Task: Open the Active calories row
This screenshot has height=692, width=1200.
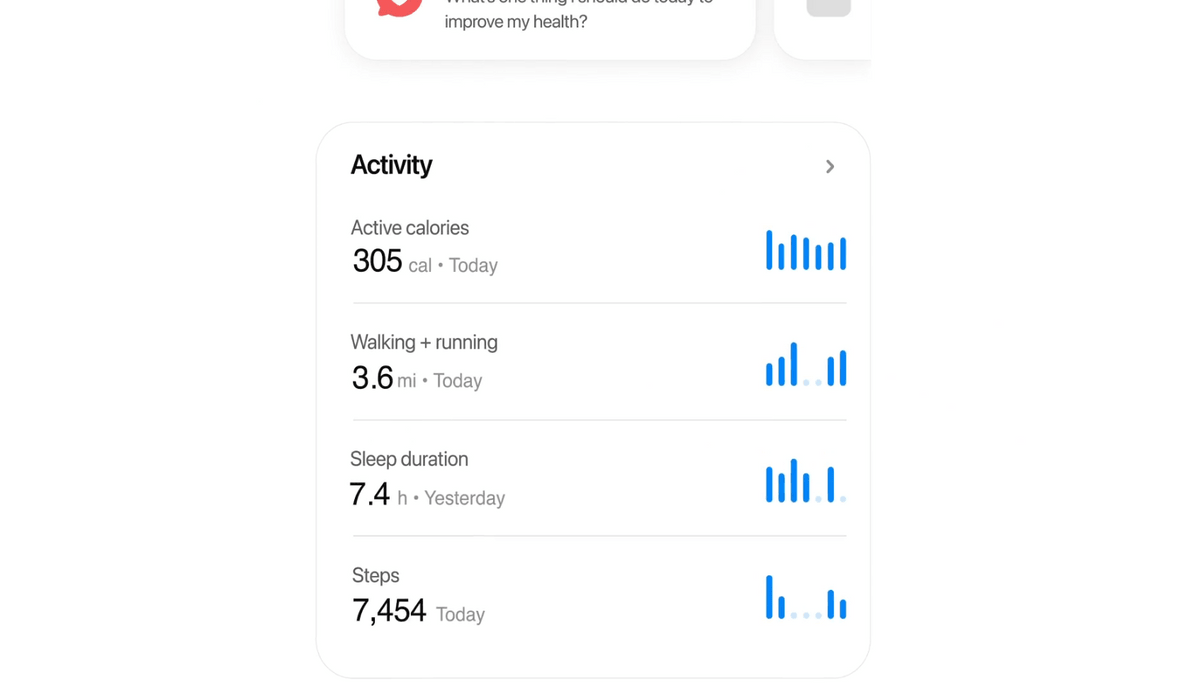Action: click(x=598, y=247)
